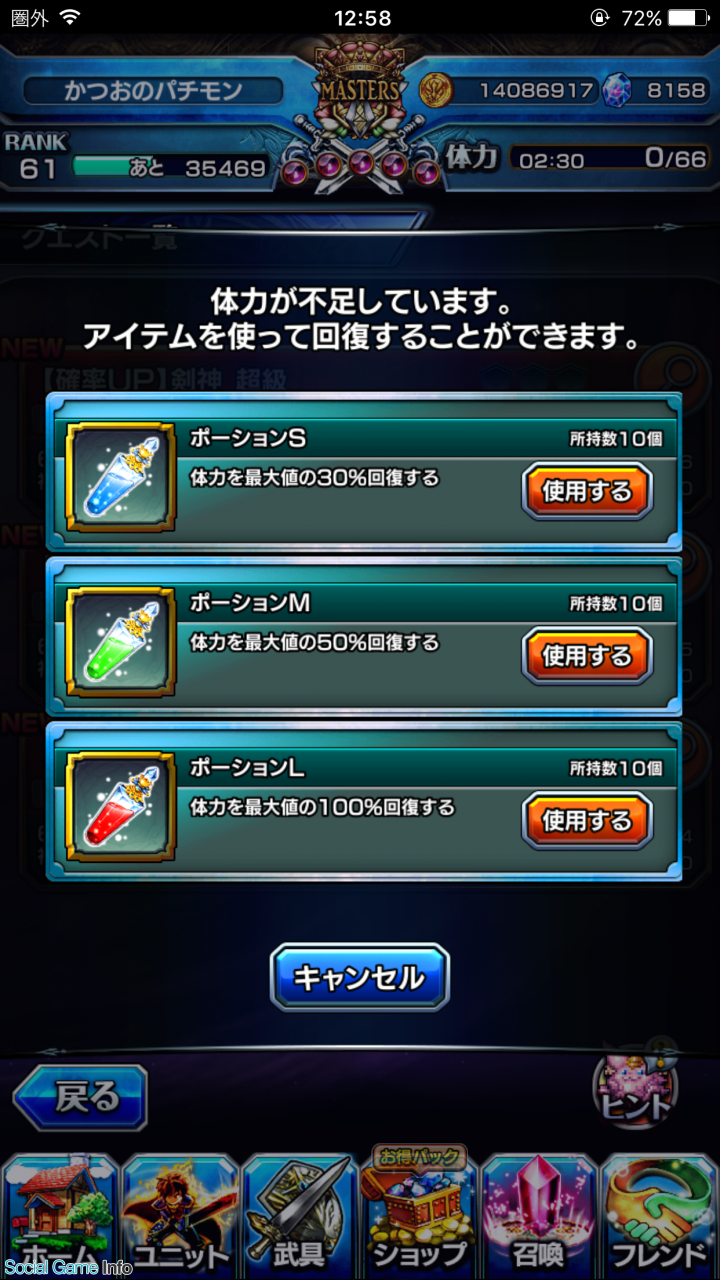The height and width of the screenshot is (1280, 720).
Task: Use Potion L to recover 100% stamina
Action: pos(587,821)
